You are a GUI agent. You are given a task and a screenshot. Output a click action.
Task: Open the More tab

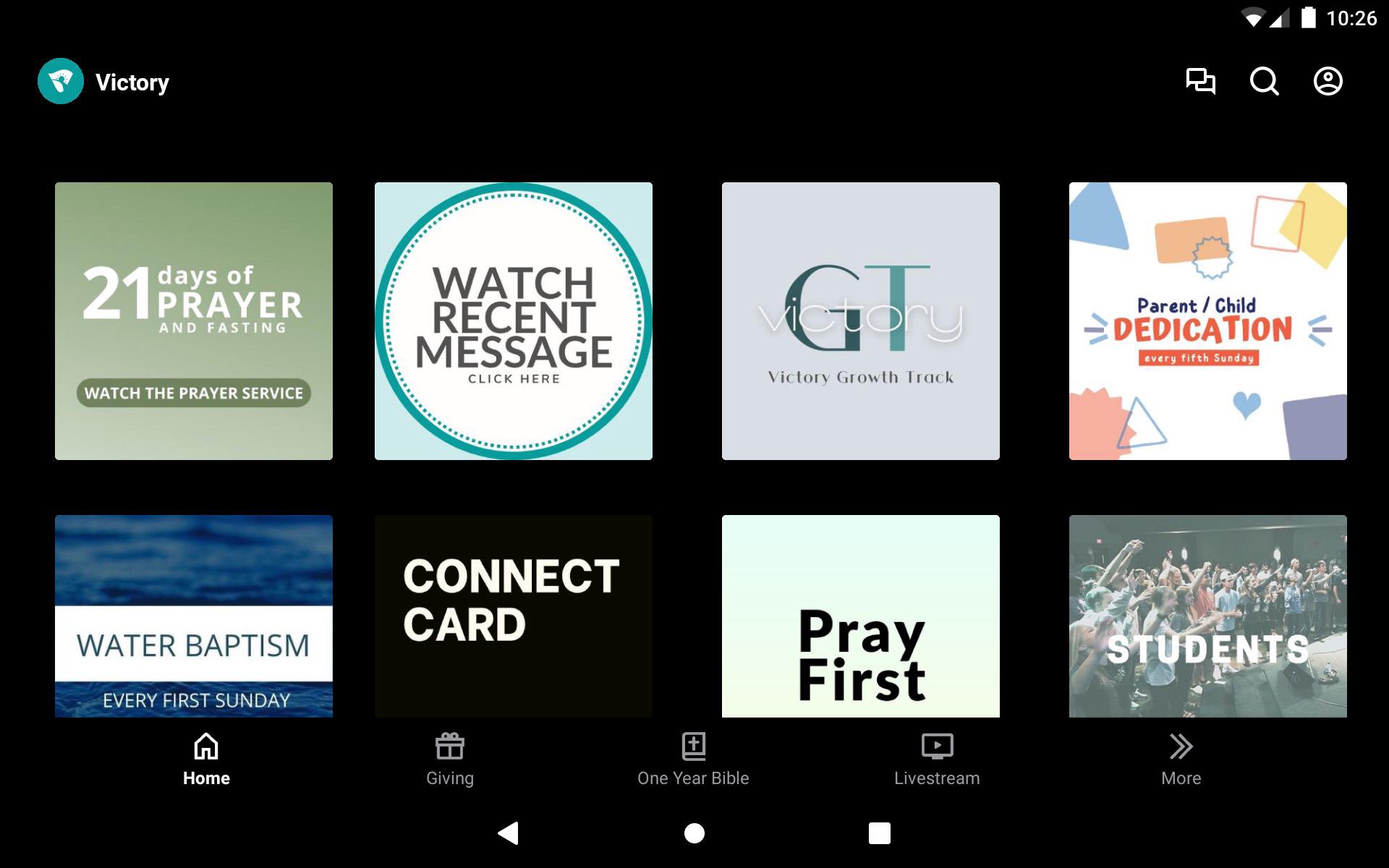(1181, 759)
